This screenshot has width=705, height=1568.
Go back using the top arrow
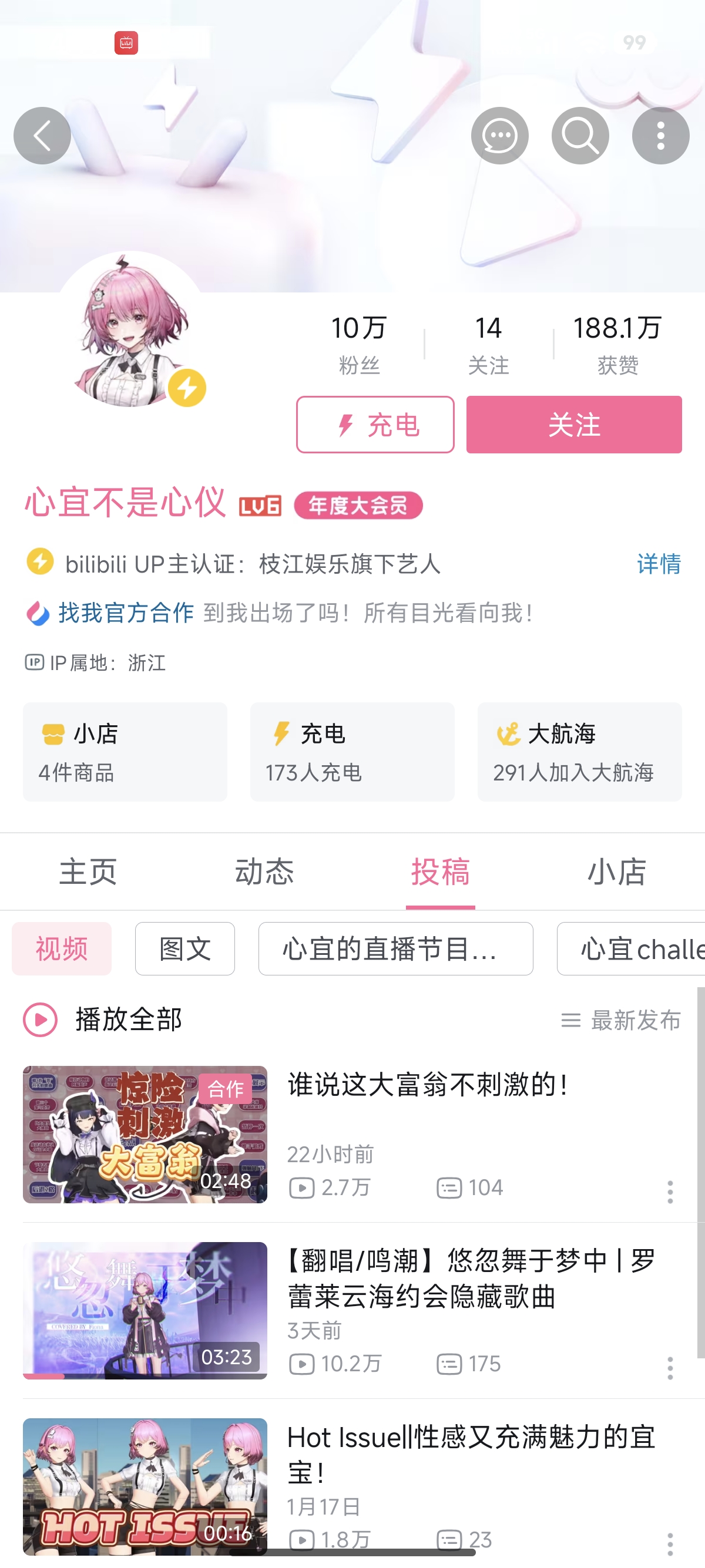pyautogui.click(x=42, y=136)
